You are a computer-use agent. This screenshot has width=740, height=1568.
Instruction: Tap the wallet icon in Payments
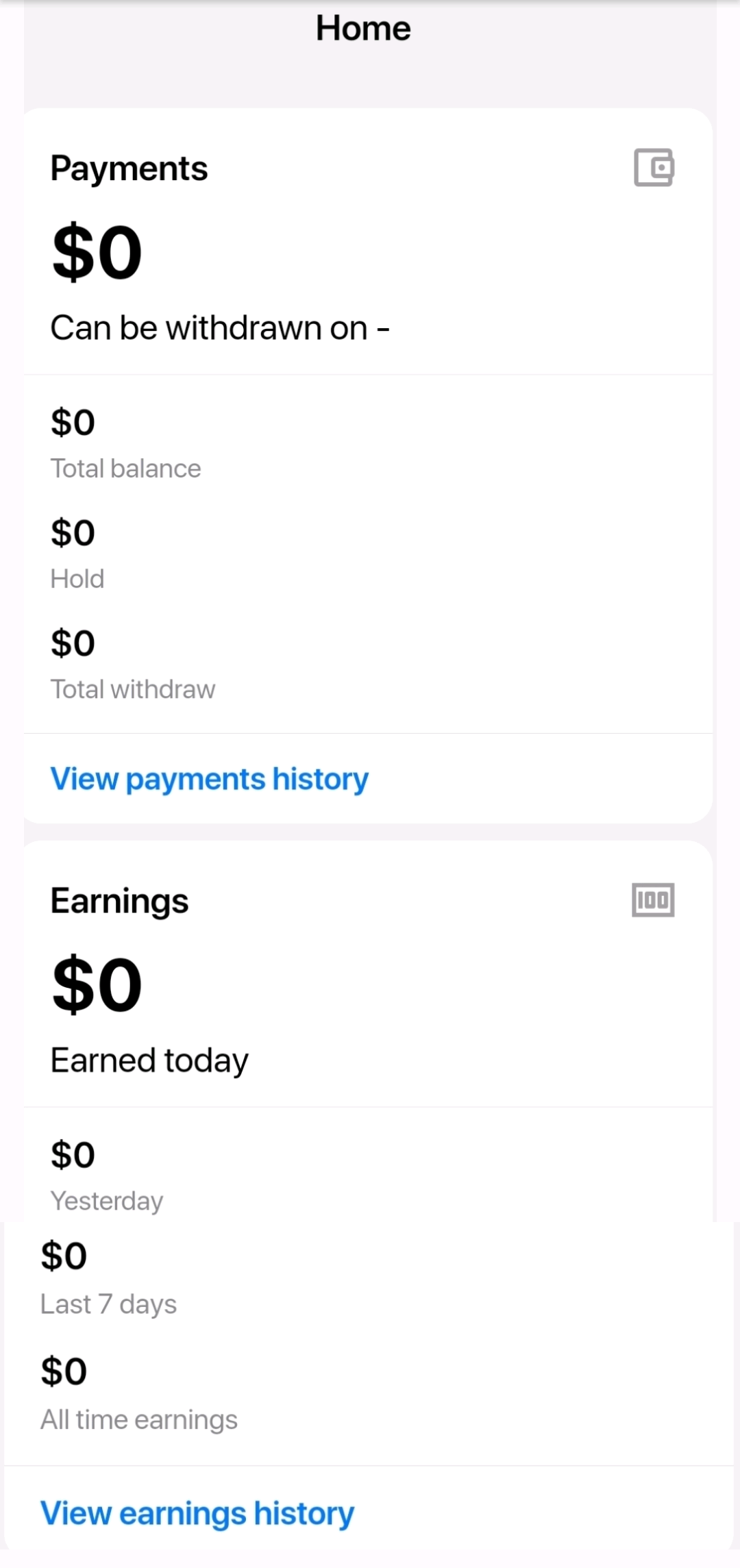(654, 167)
